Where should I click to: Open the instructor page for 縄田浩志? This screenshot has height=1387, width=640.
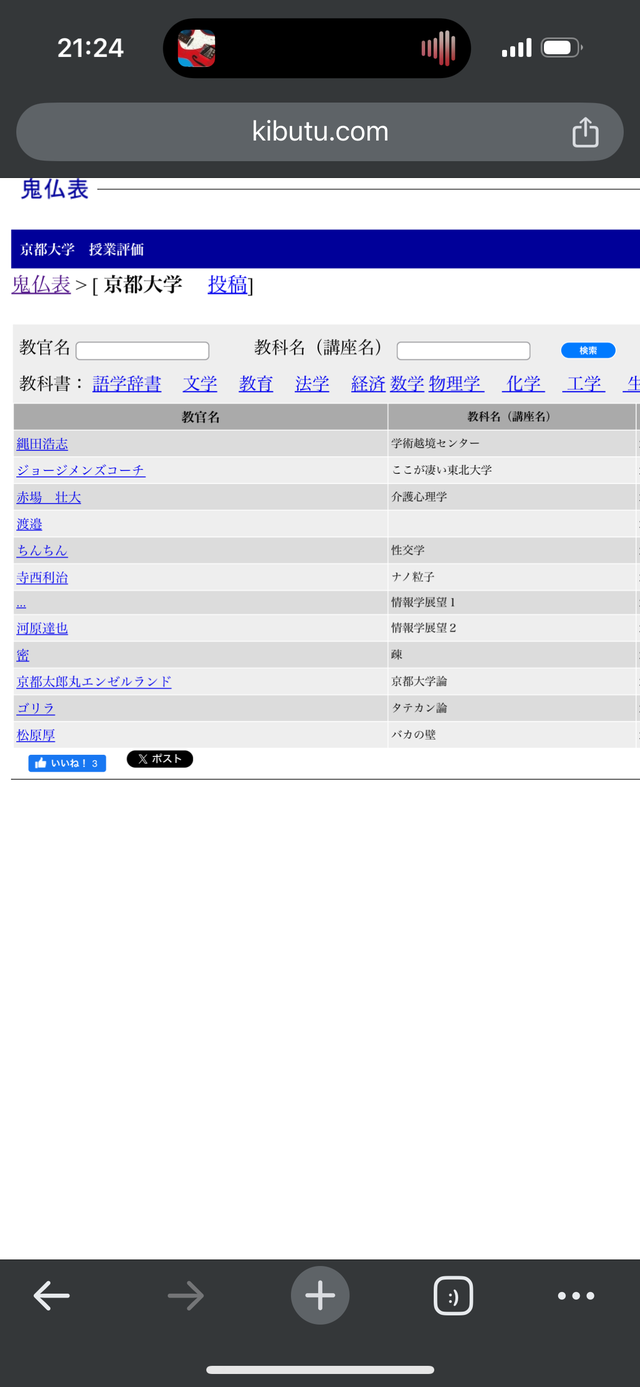[x=42, y=444]
